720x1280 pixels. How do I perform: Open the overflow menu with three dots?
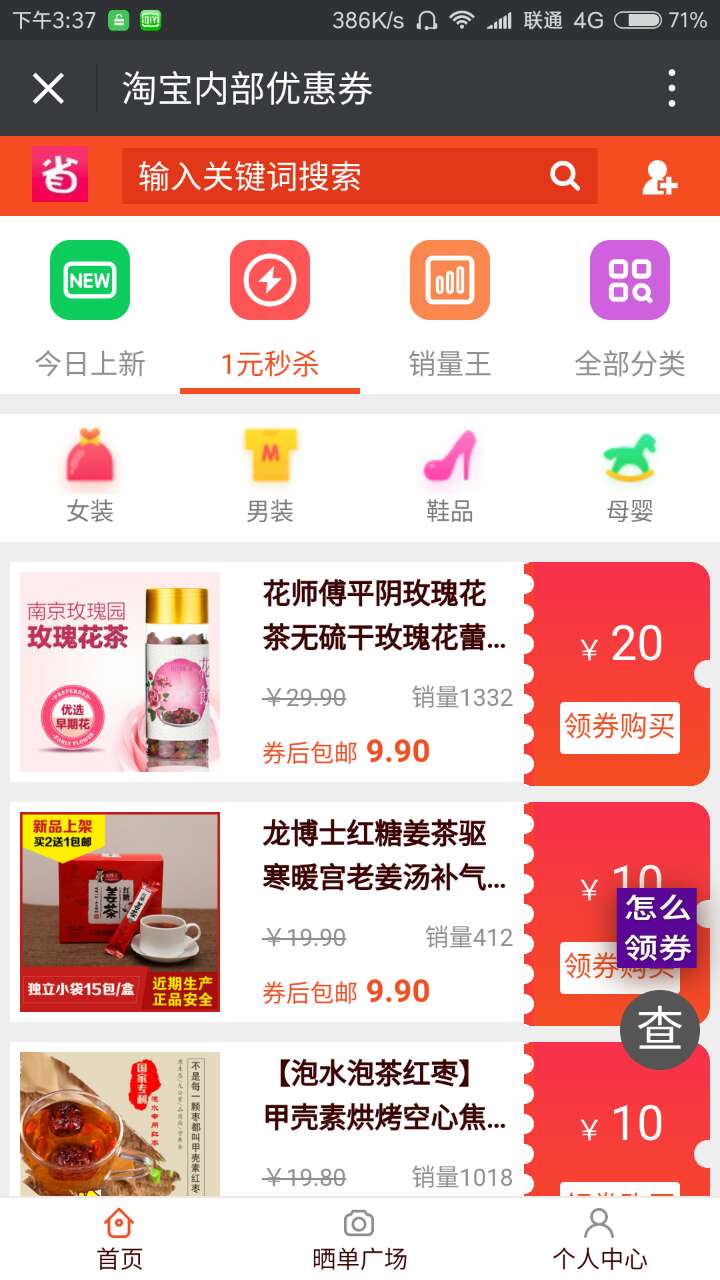point(671,89)
